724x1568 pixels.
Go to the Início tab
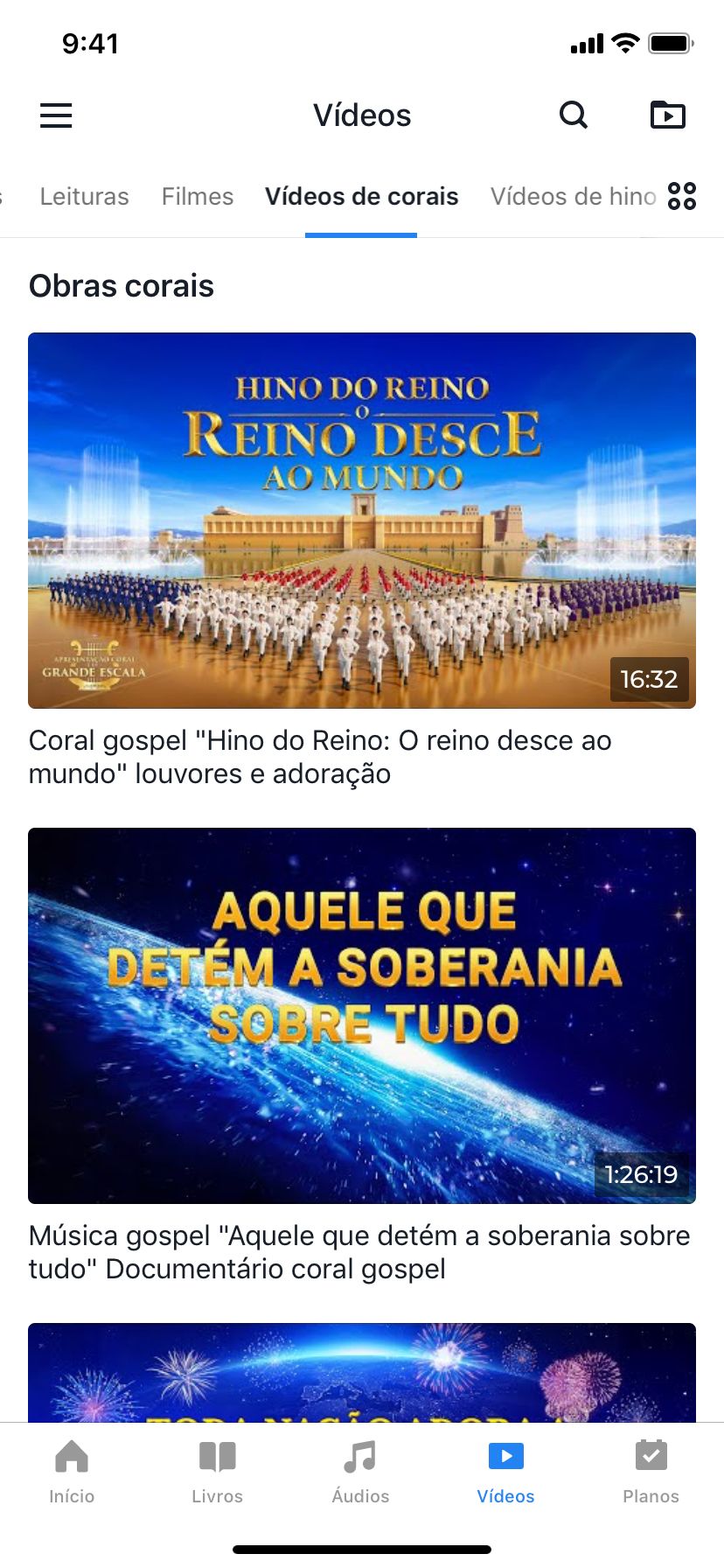(72, 1472)
